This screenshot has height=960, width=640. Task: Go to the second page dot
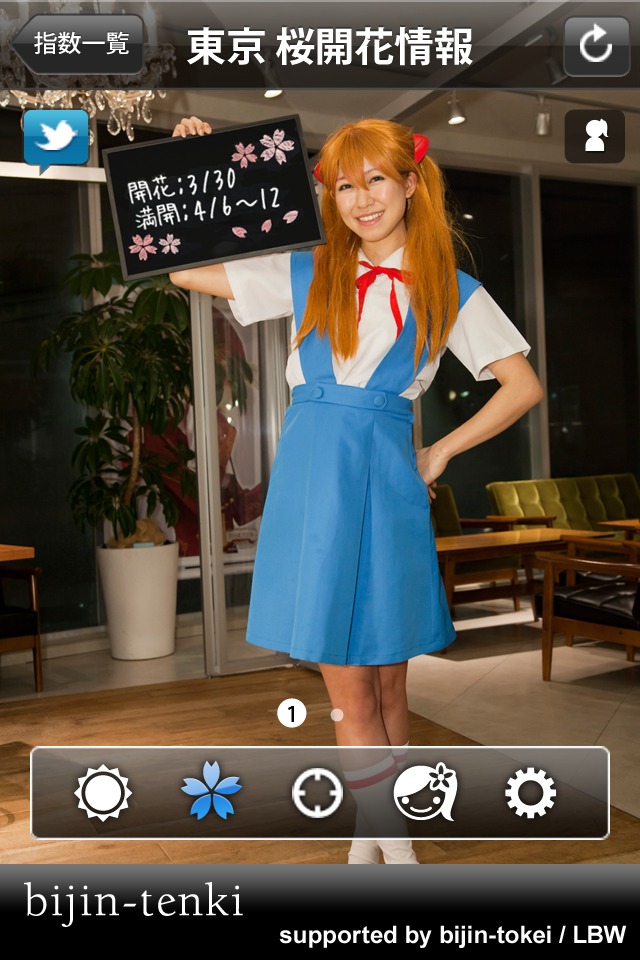pos(337,714)
